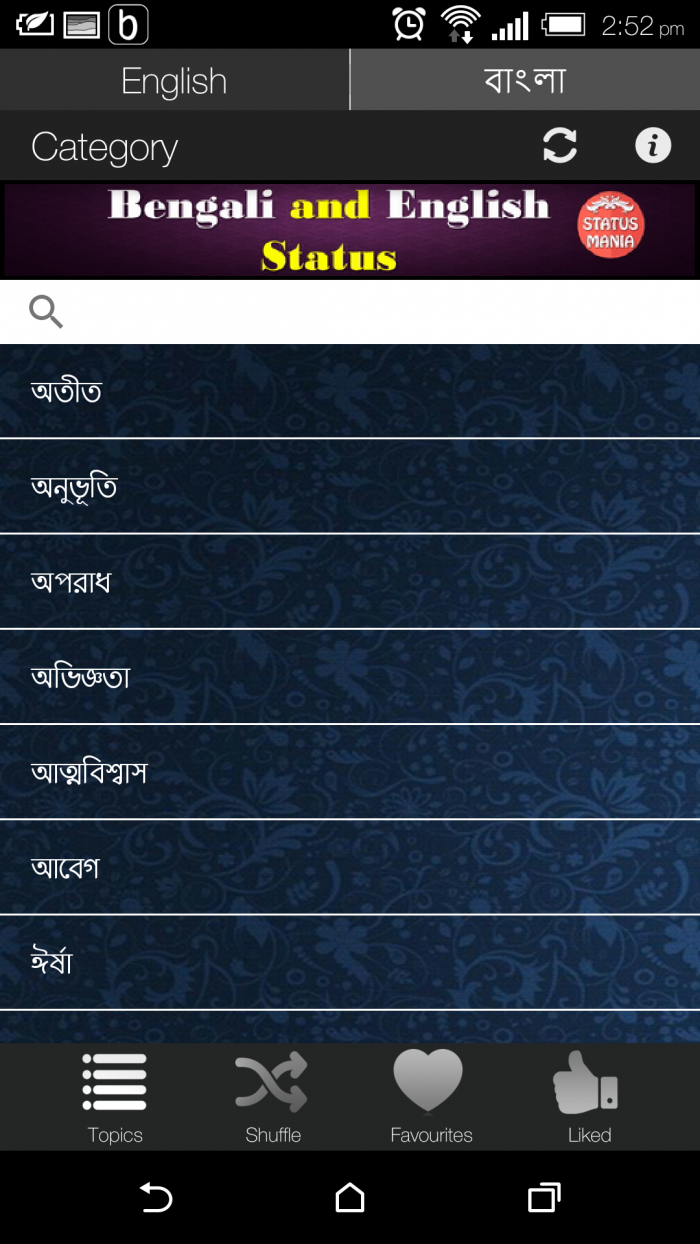
Task: Open the ঈর্ষা category
Action: click(350, 963)
